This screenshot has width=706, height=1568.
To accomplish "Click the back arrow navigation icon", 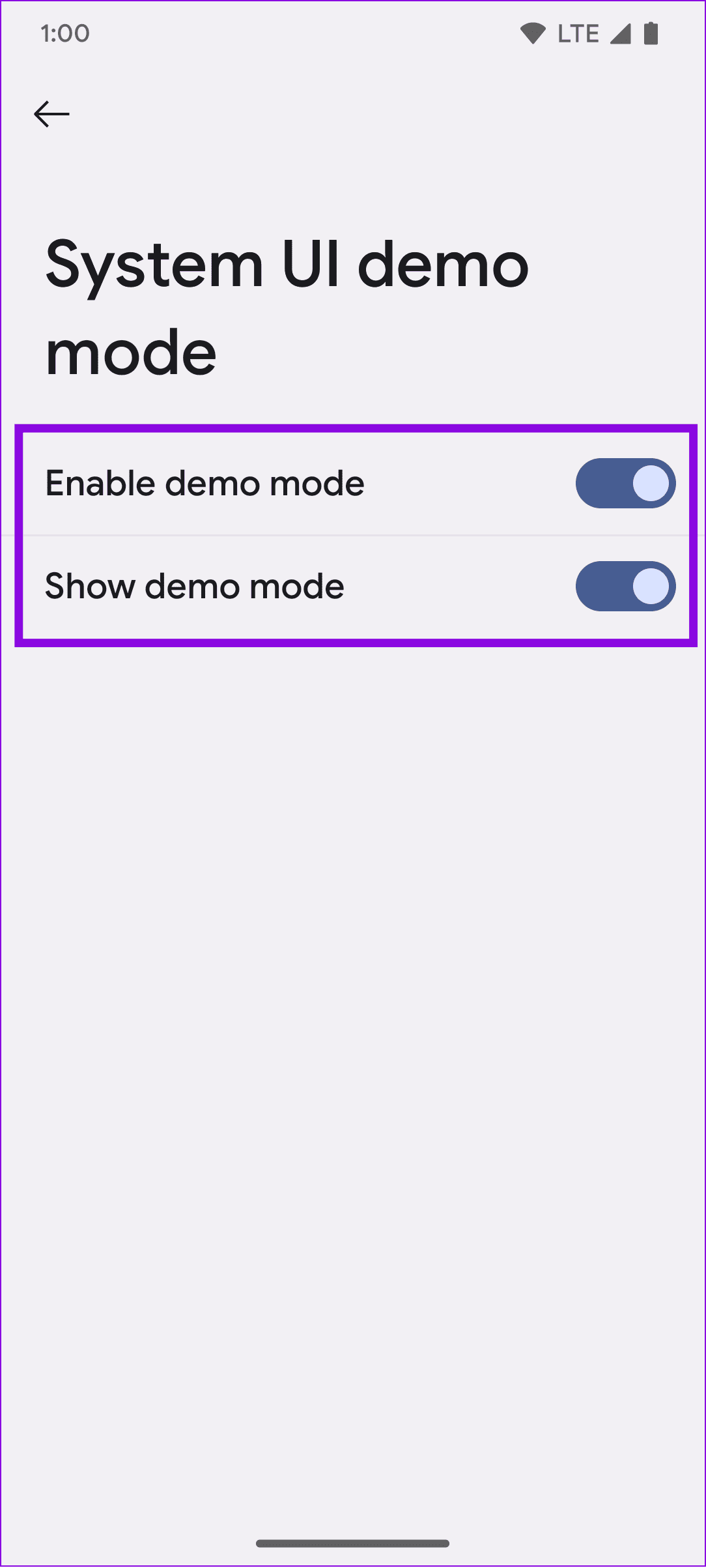I will pos(51,115).
